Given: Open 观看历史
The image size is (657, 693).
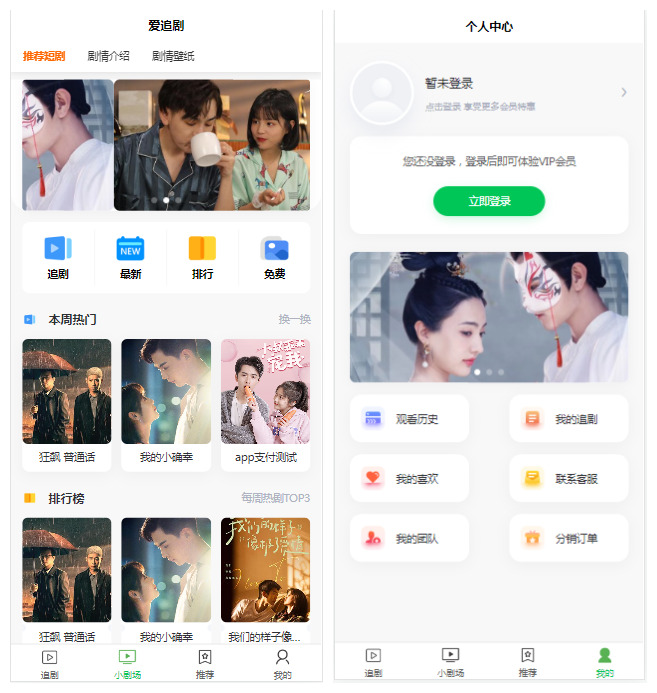Looking at the screenshot, I should pyautogui.click(x=409, y=419).
